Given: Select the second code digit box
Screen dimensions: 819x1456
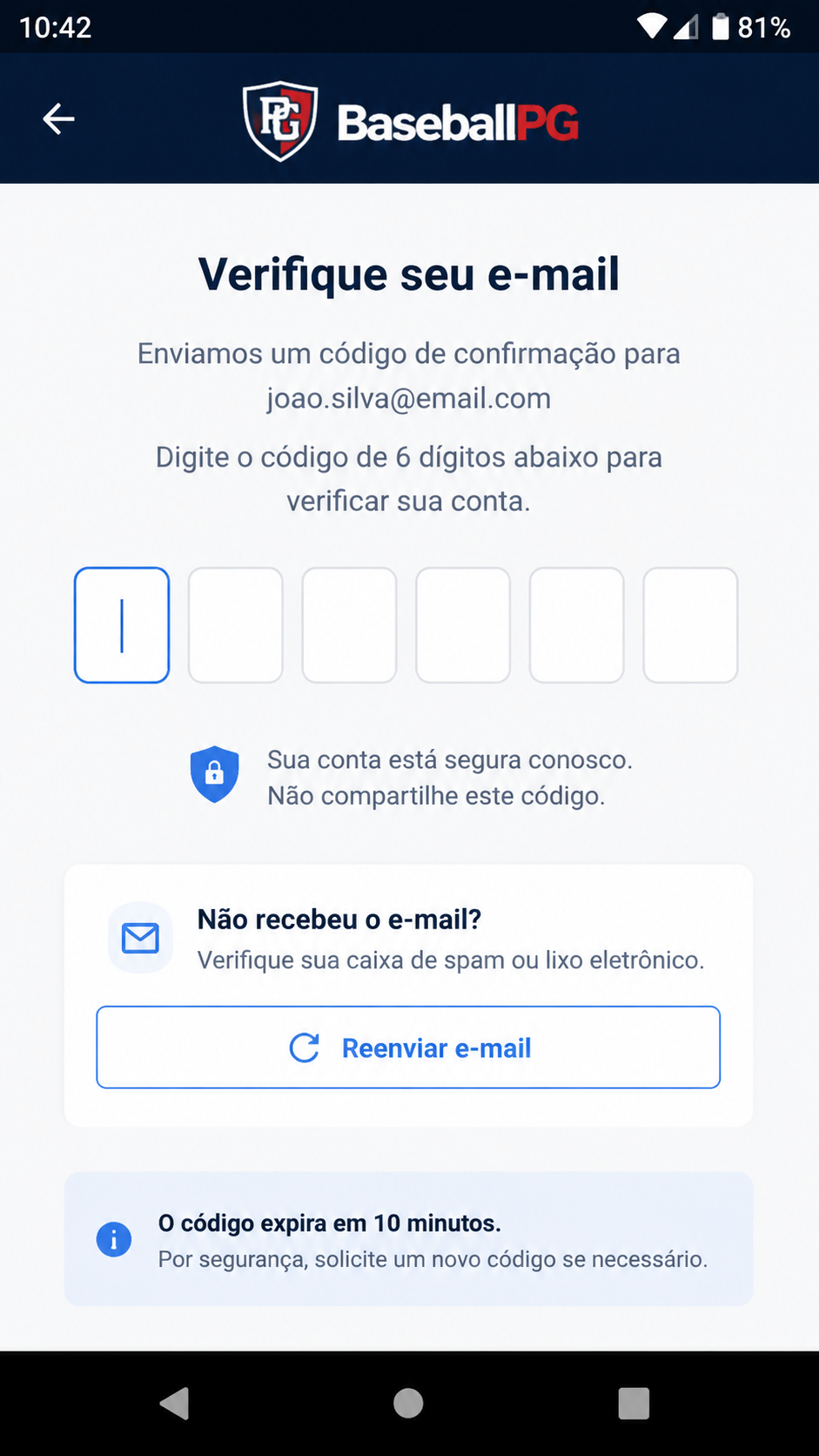Looking at the screenshot, I should (236, 625).
